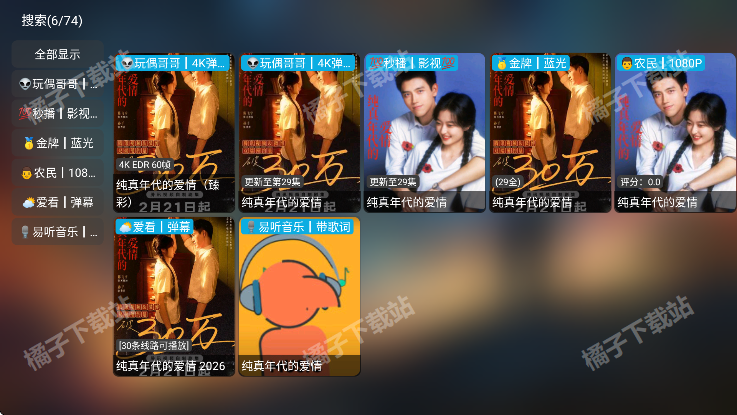This screenshot has height=415, width=737.
Task: Switch to the 秒播 sidebar source filter
Action: (x=57, y=113)
